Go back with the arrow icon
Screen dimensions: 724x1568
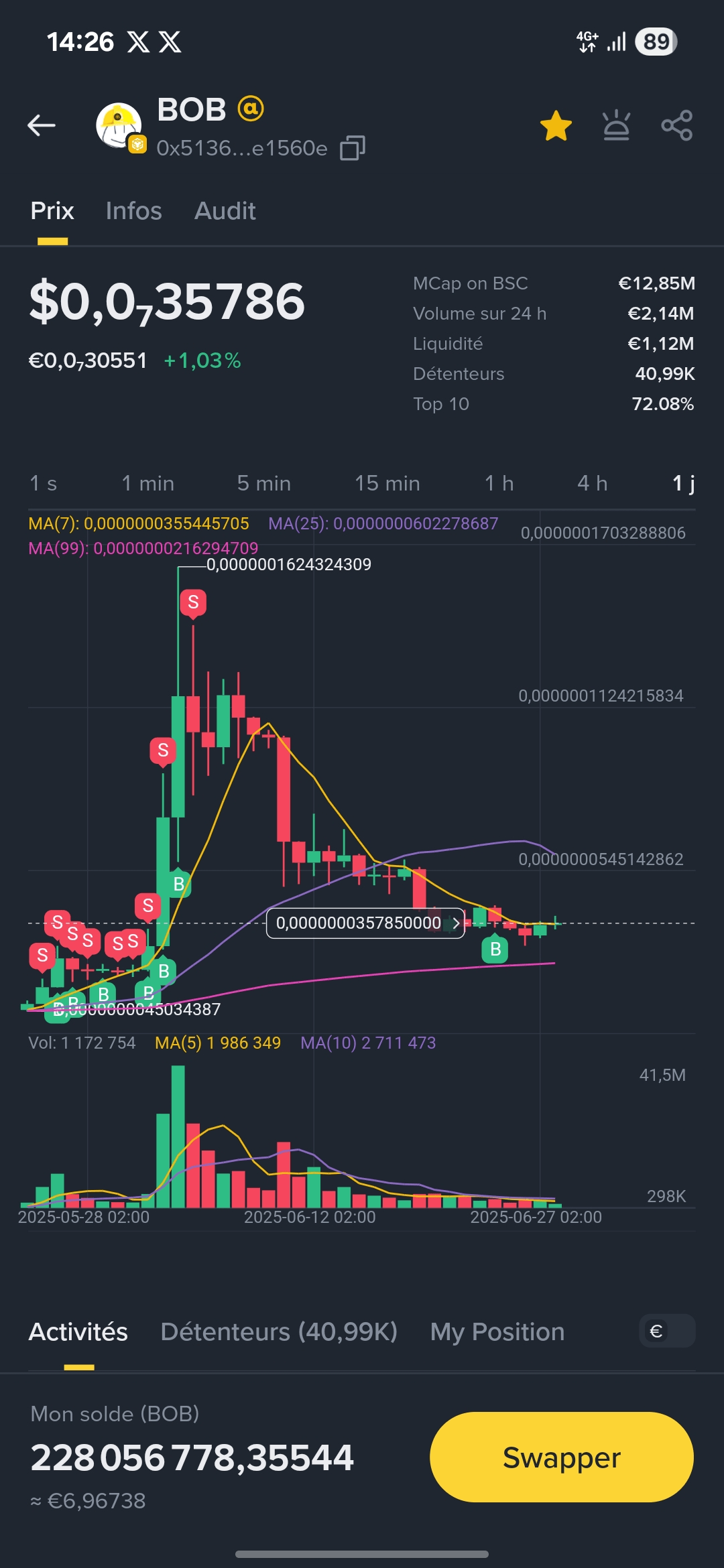click(x=41, y=125)
